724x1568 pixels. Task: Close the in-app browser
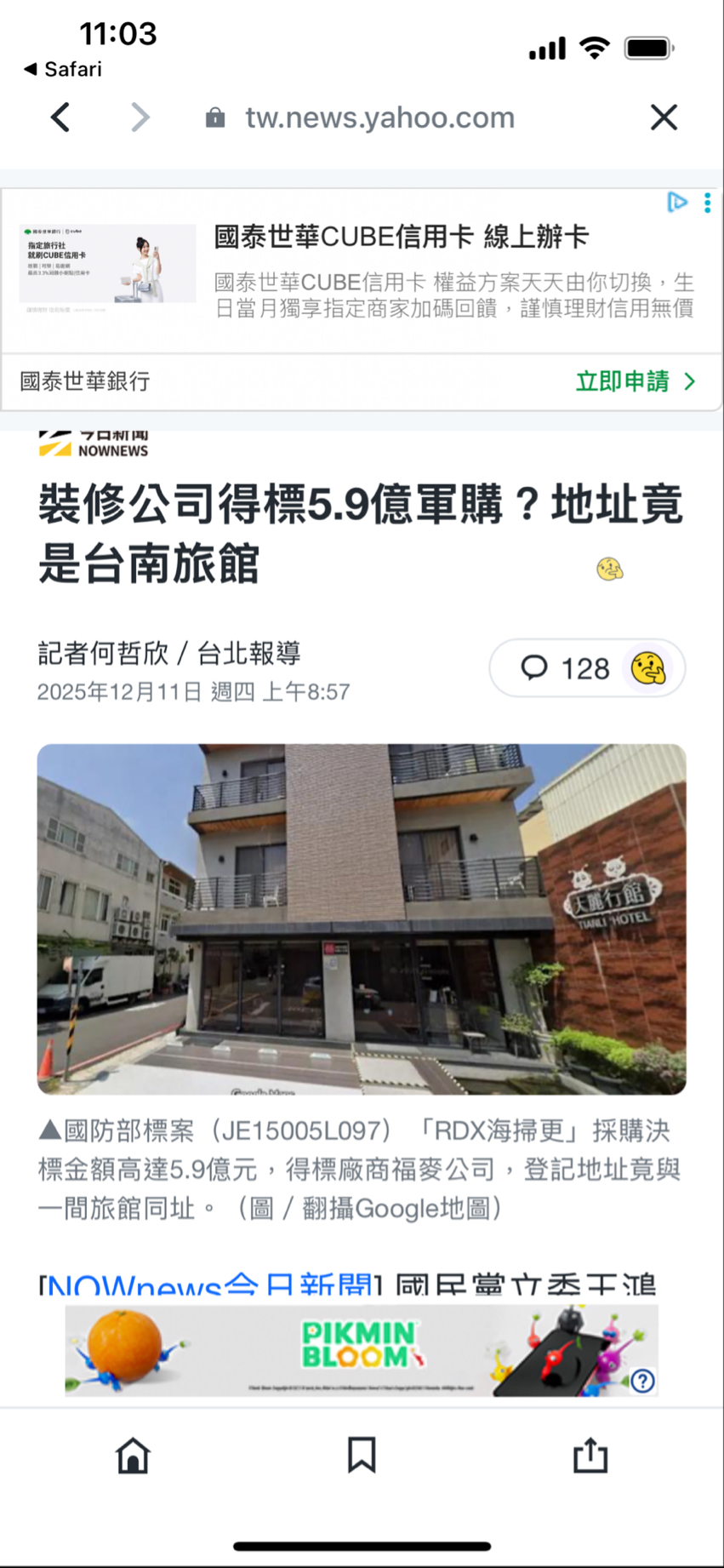point(664,117)
